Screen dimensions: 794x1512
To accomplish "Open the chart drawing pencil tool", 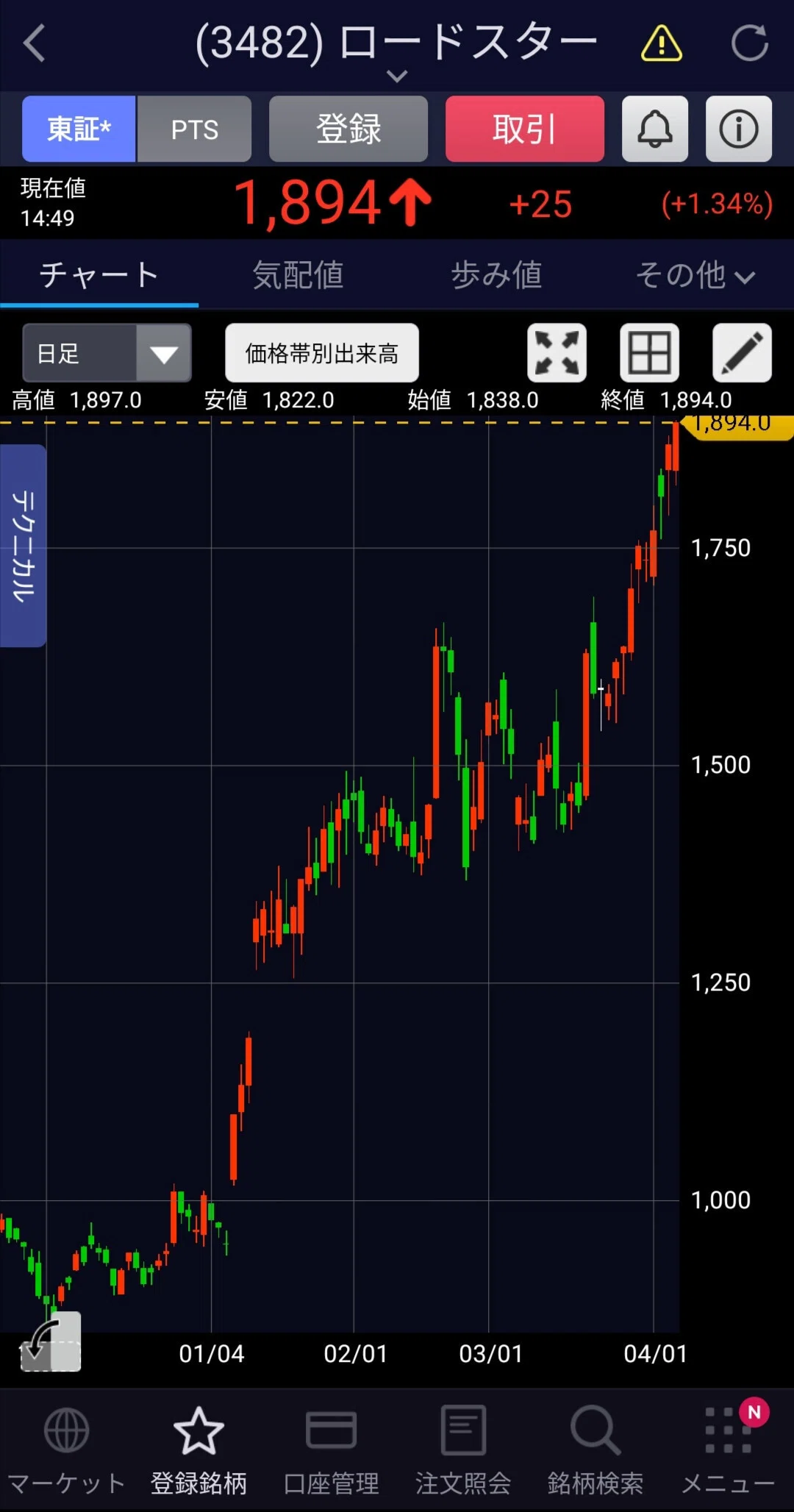I will [743, 353].
